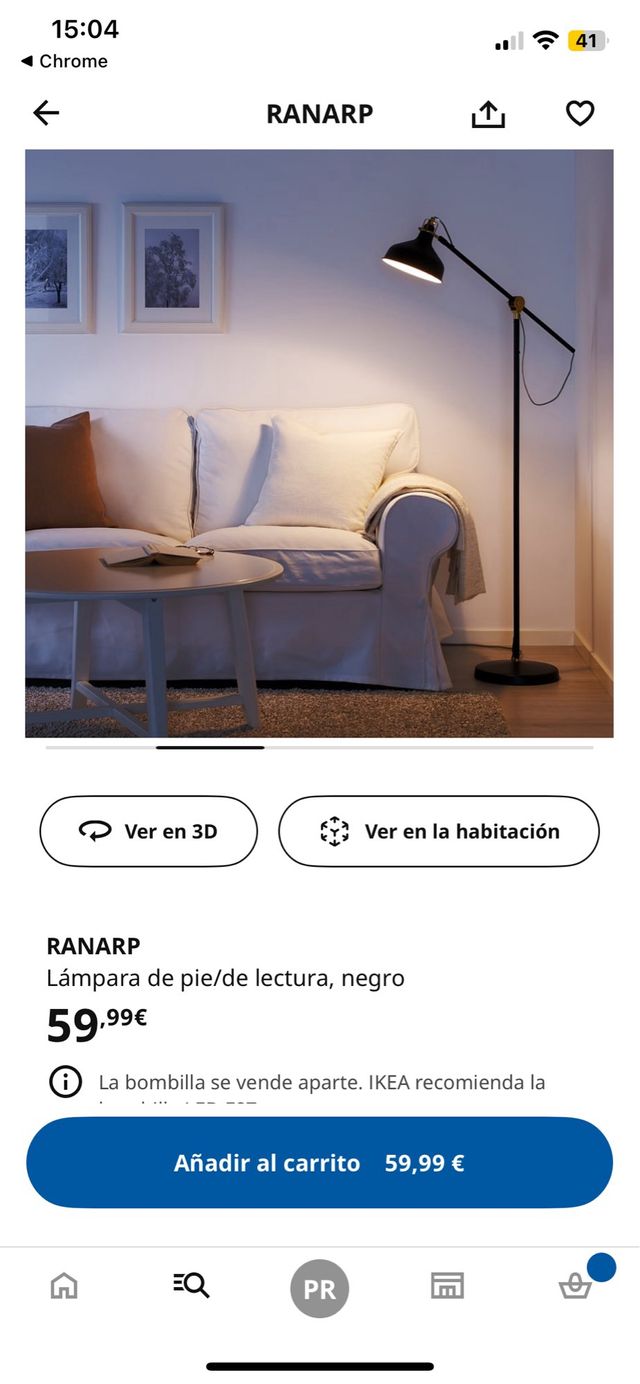Go back from the RANARP product page
Viewport: 640px width, 1384px height.
coord(46,114)
